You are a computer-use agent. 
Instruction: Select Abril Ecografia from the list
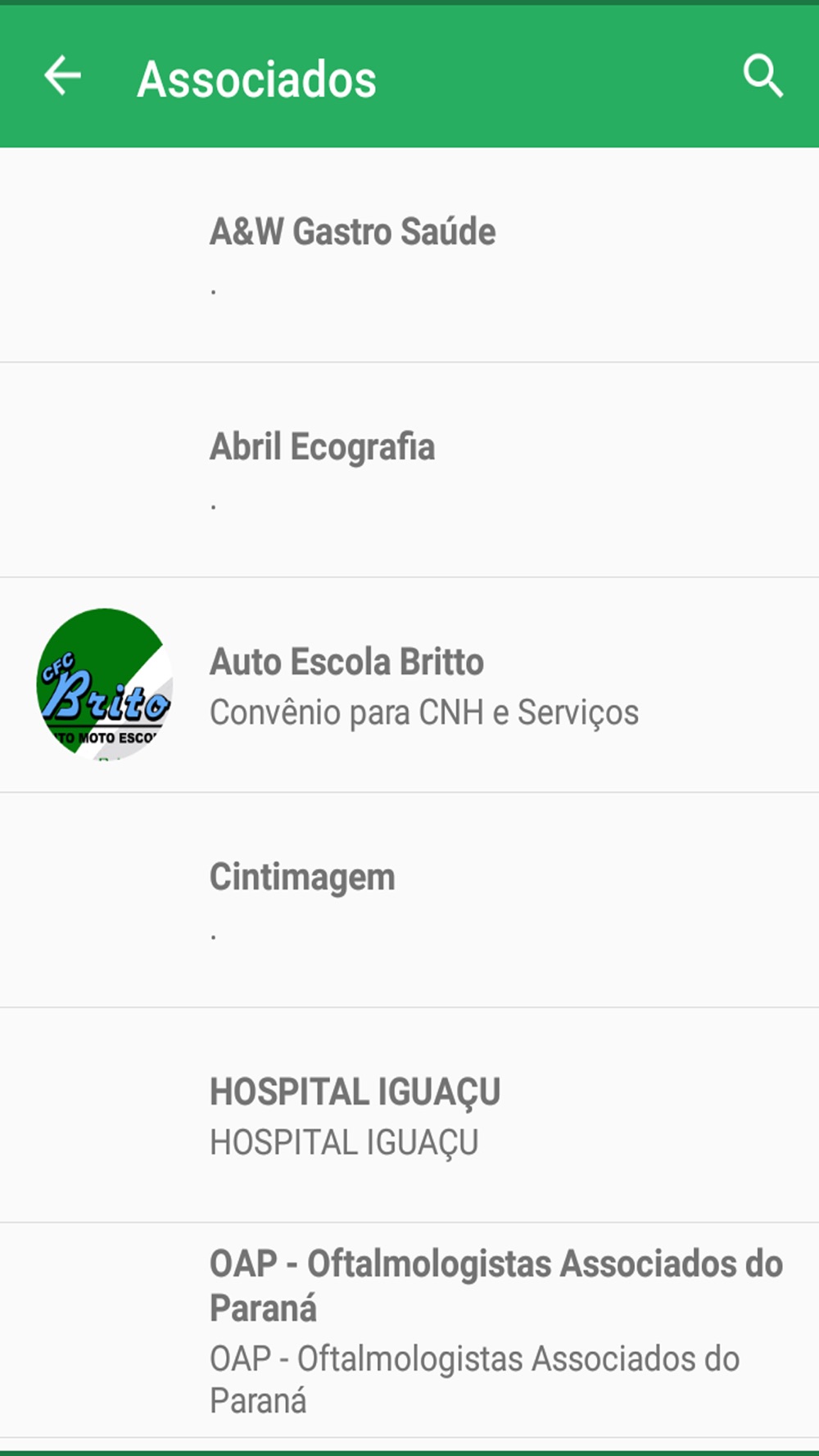(x=409, y=470)
